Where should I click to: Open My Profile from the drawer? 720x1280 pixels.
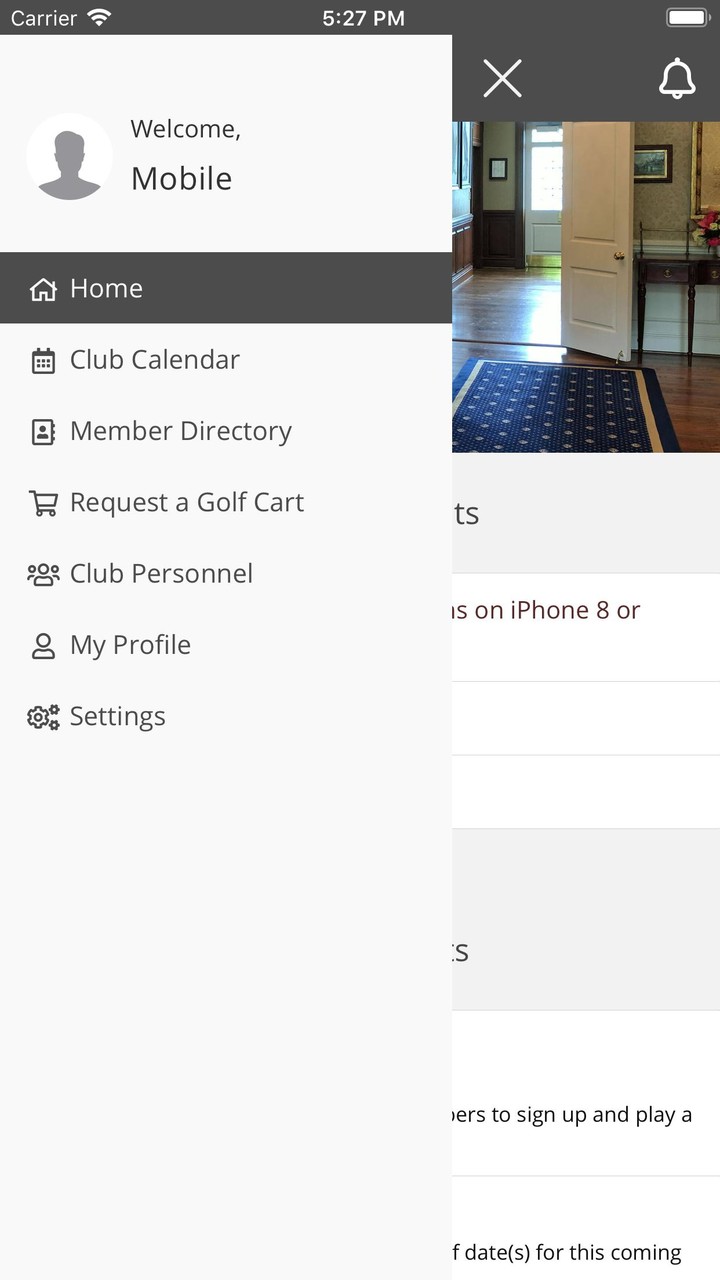pyautogui.click(x=130, y=645)
